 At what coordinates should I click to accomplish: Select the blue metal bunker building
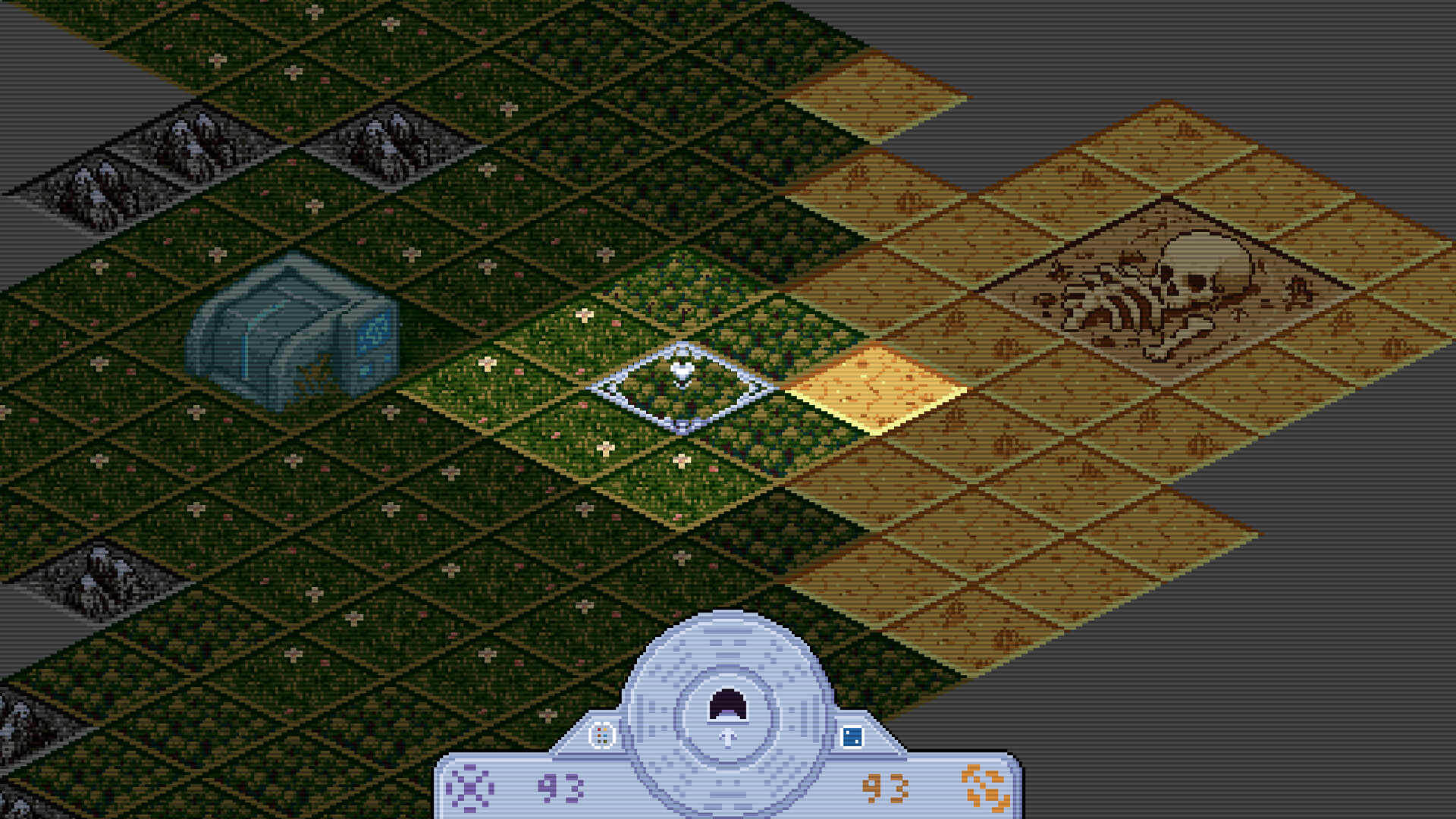[292, 332]
